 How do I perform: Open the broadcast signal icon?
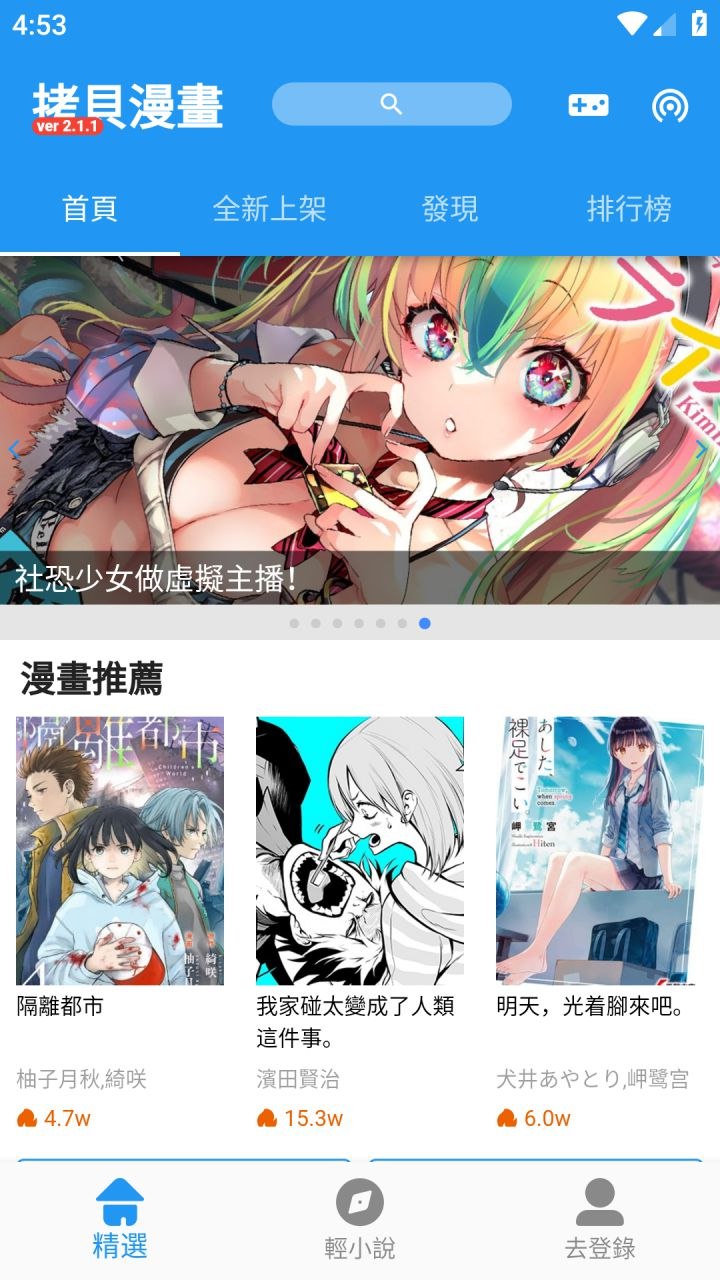[669, 105]
